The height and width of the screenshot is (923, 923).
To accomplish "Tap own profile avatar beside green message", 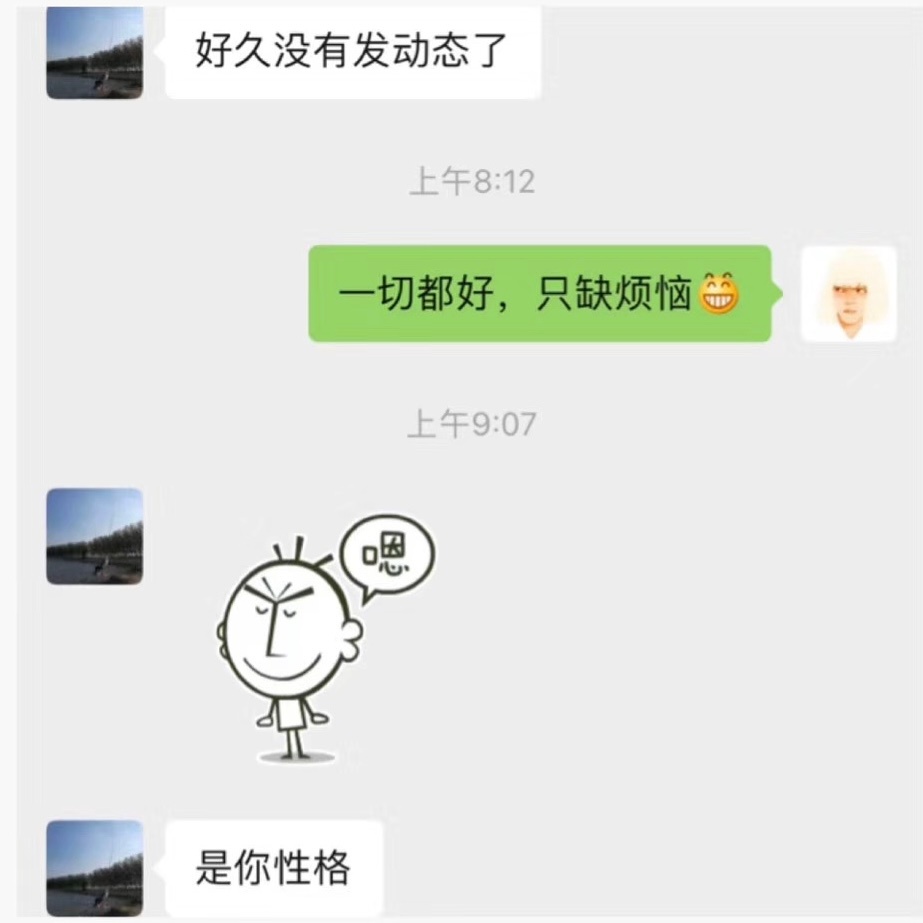I will 849,294.
